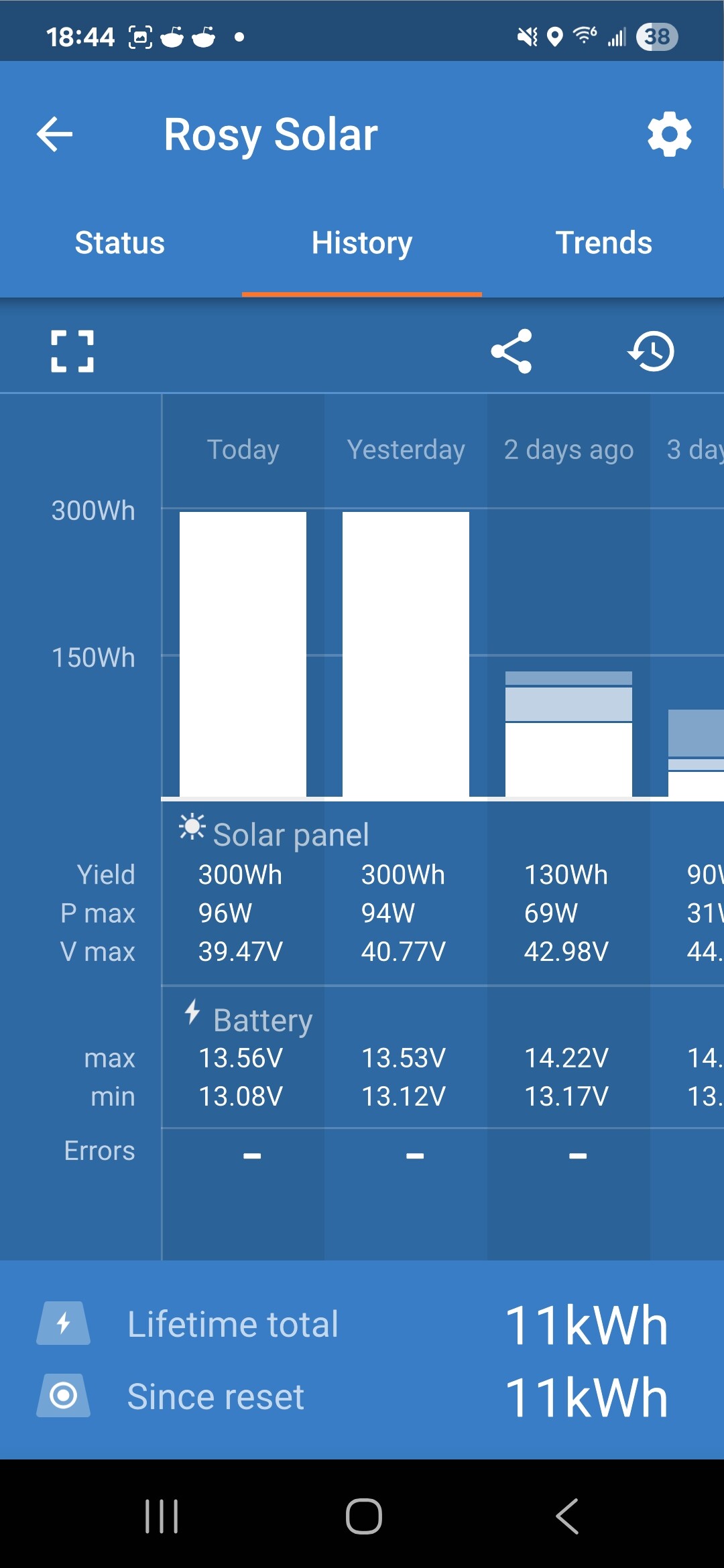Tap the system home button
724x1568 pixels.
coord(363,1516)
